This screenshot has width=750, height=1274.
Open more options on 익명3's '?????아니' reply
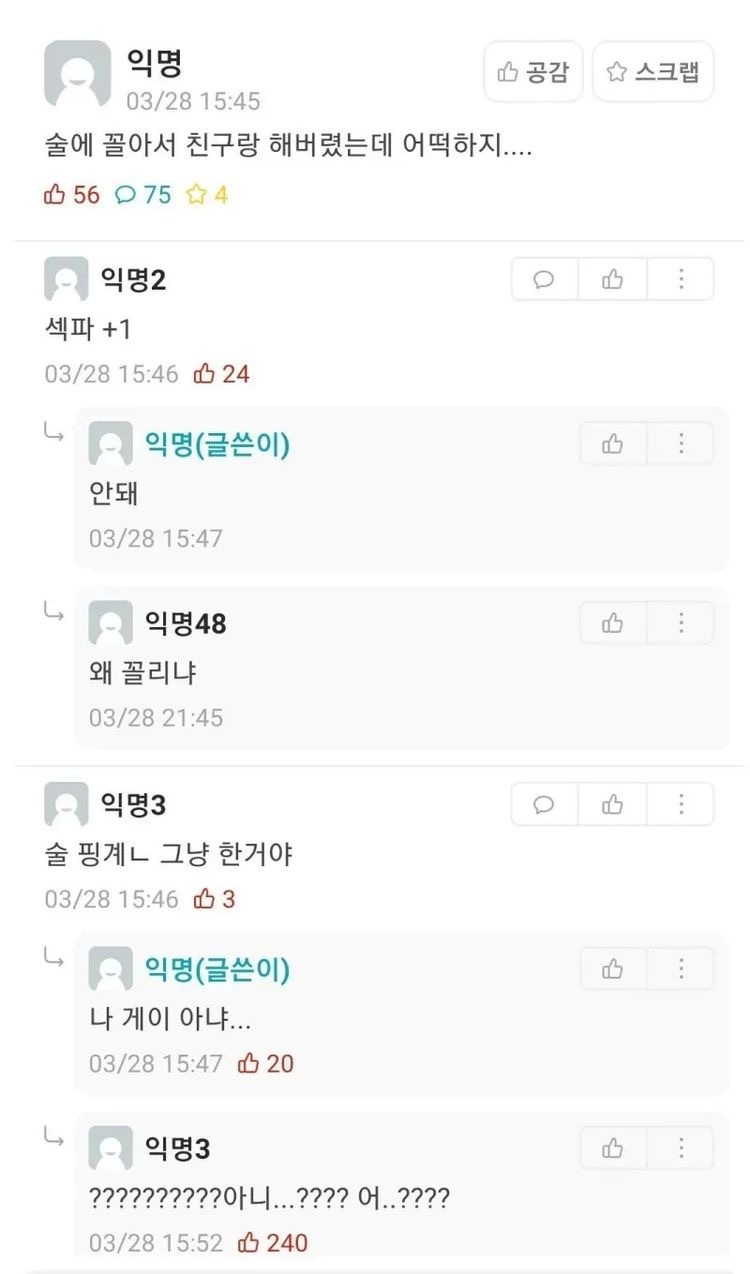coord(681,1148)
